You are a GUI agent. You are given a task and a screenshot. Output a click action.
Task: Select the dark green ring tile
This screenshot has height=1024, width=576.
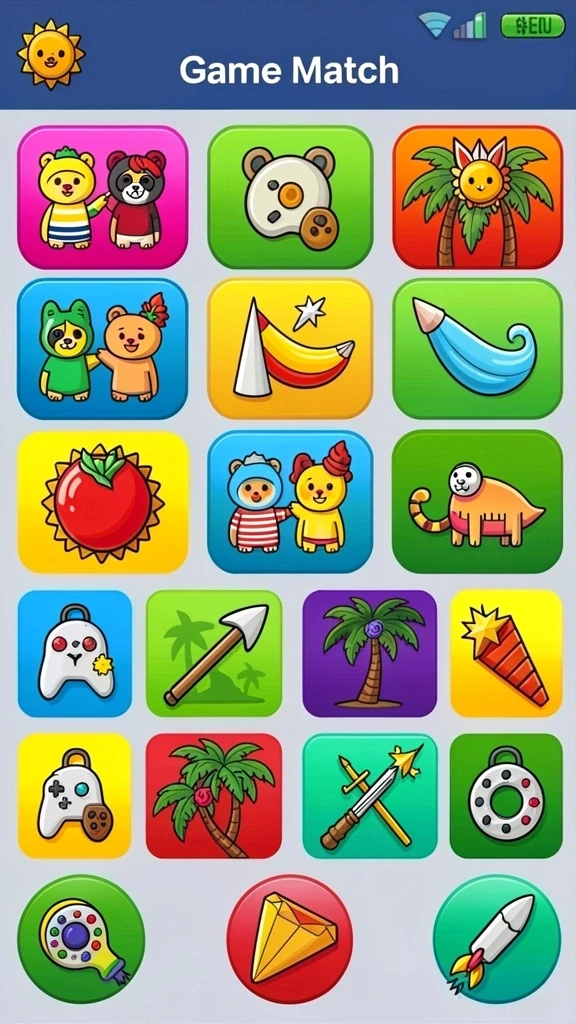pos(506,795)
